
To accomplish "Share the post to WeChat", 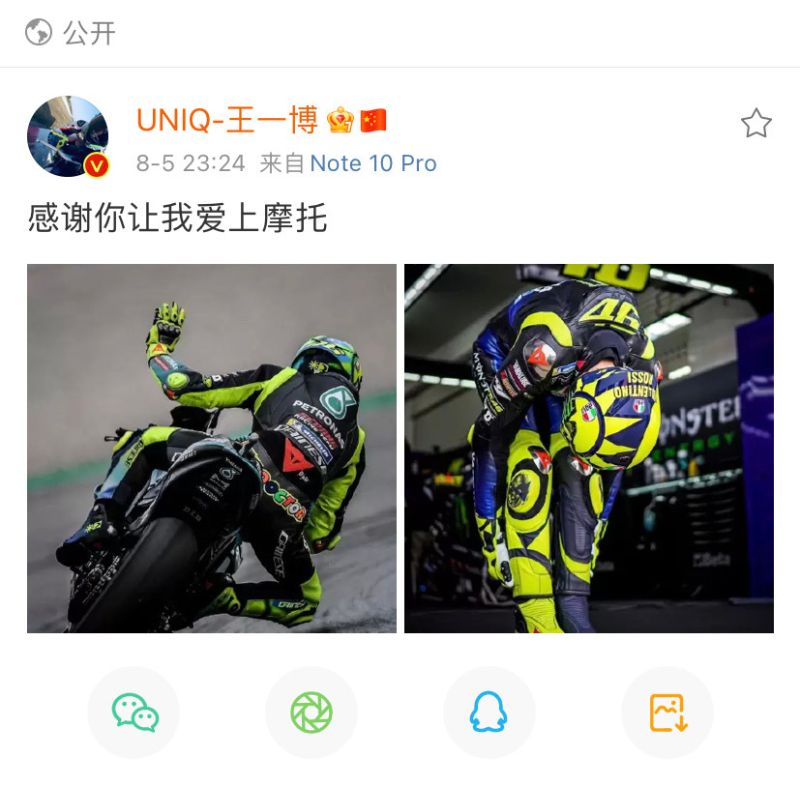I will pyautogui.click(x=134, y=712).
